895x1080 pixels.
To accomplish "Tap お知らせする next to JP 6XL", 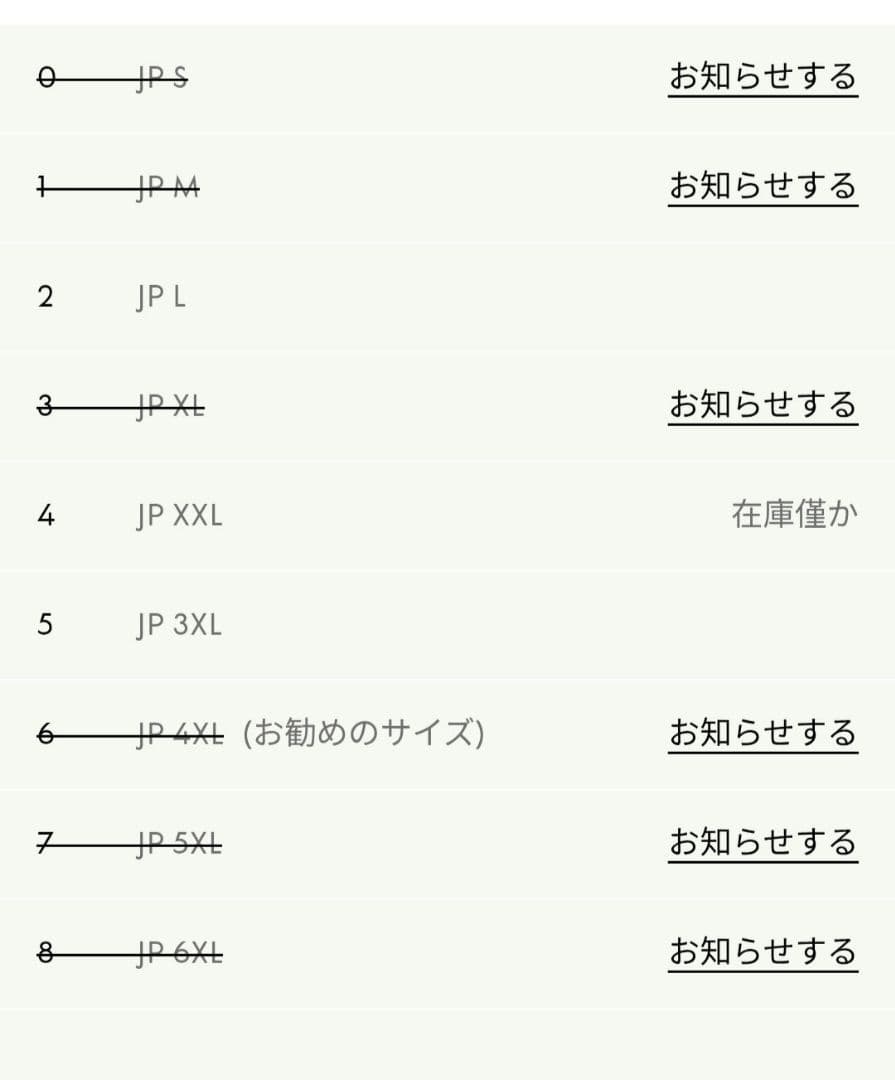I will pyautogui.click(x=762, y=952).
